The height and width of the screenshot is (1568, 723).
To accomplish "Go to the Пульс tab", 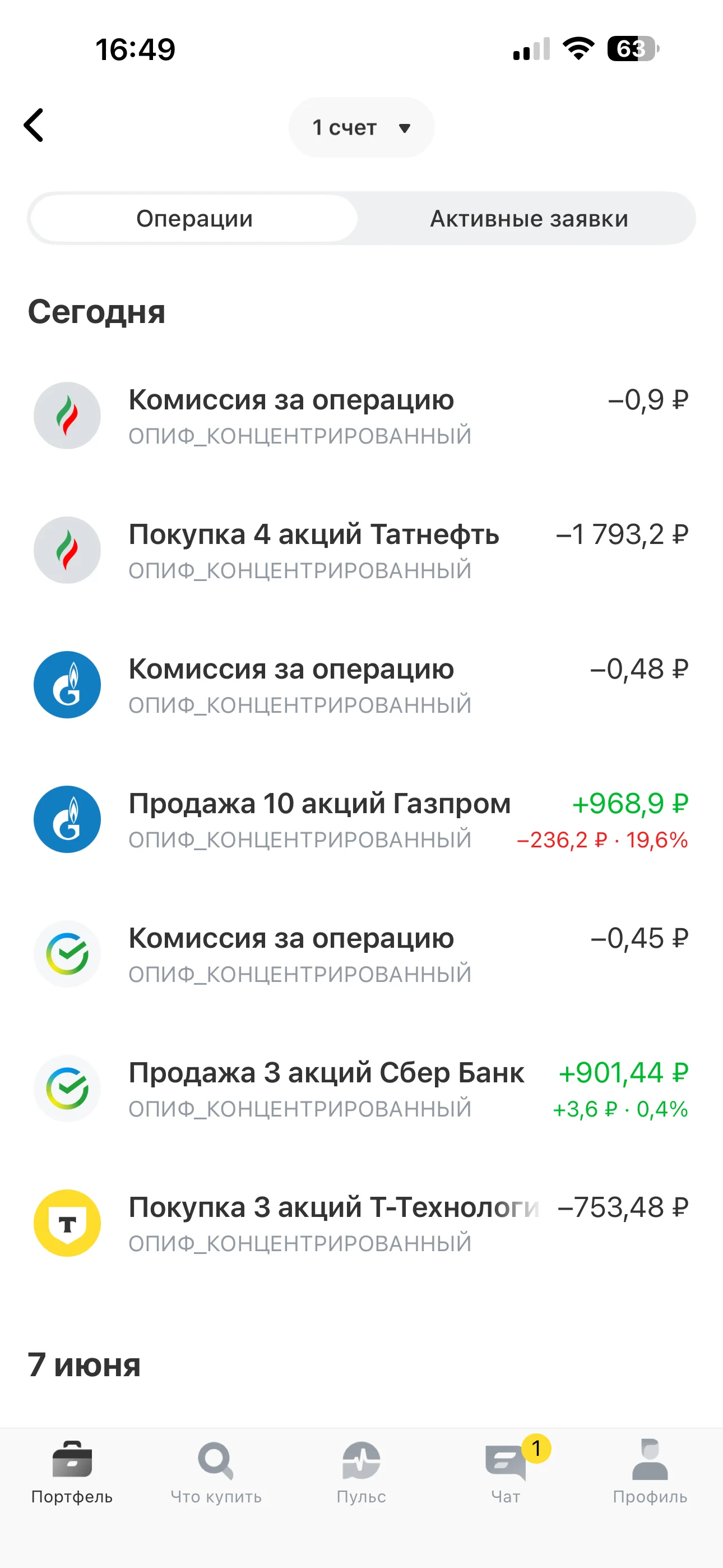I will click(361, 1472).
